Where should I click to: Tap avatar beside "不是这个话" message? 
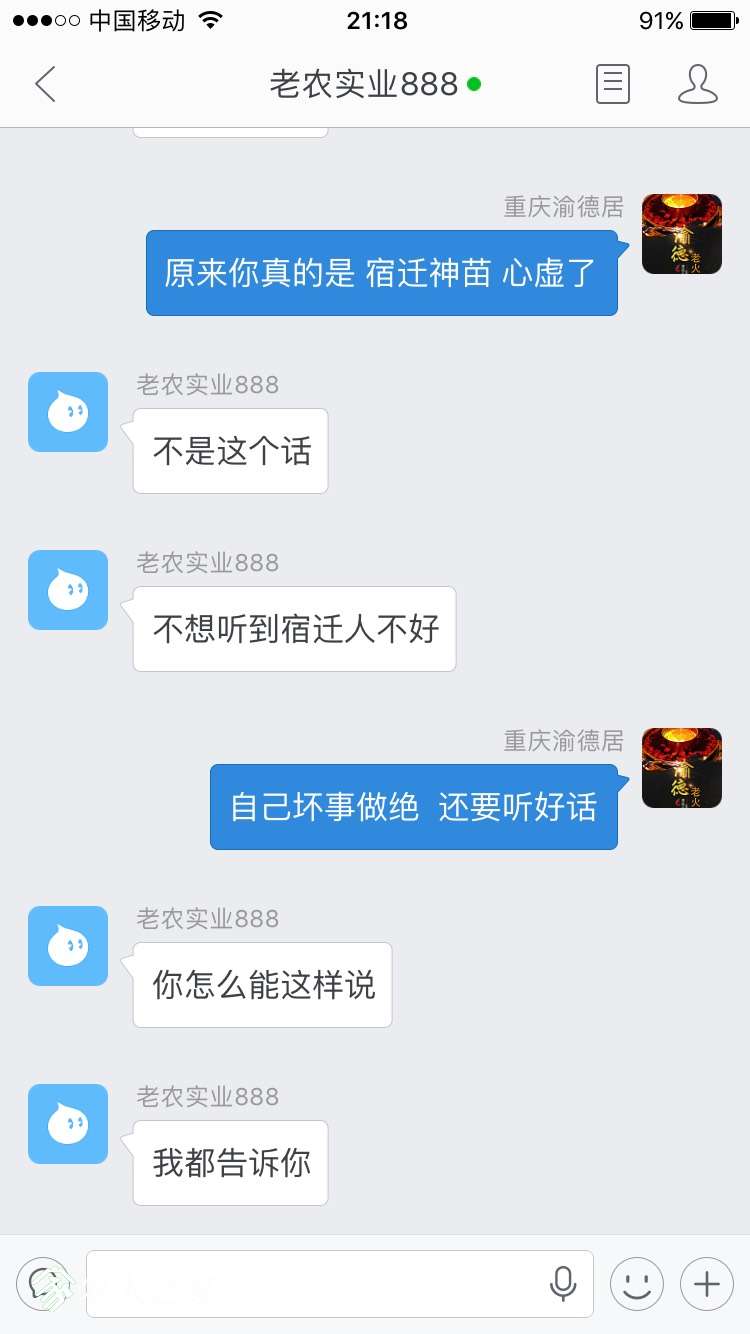click(x=68, y=412)
